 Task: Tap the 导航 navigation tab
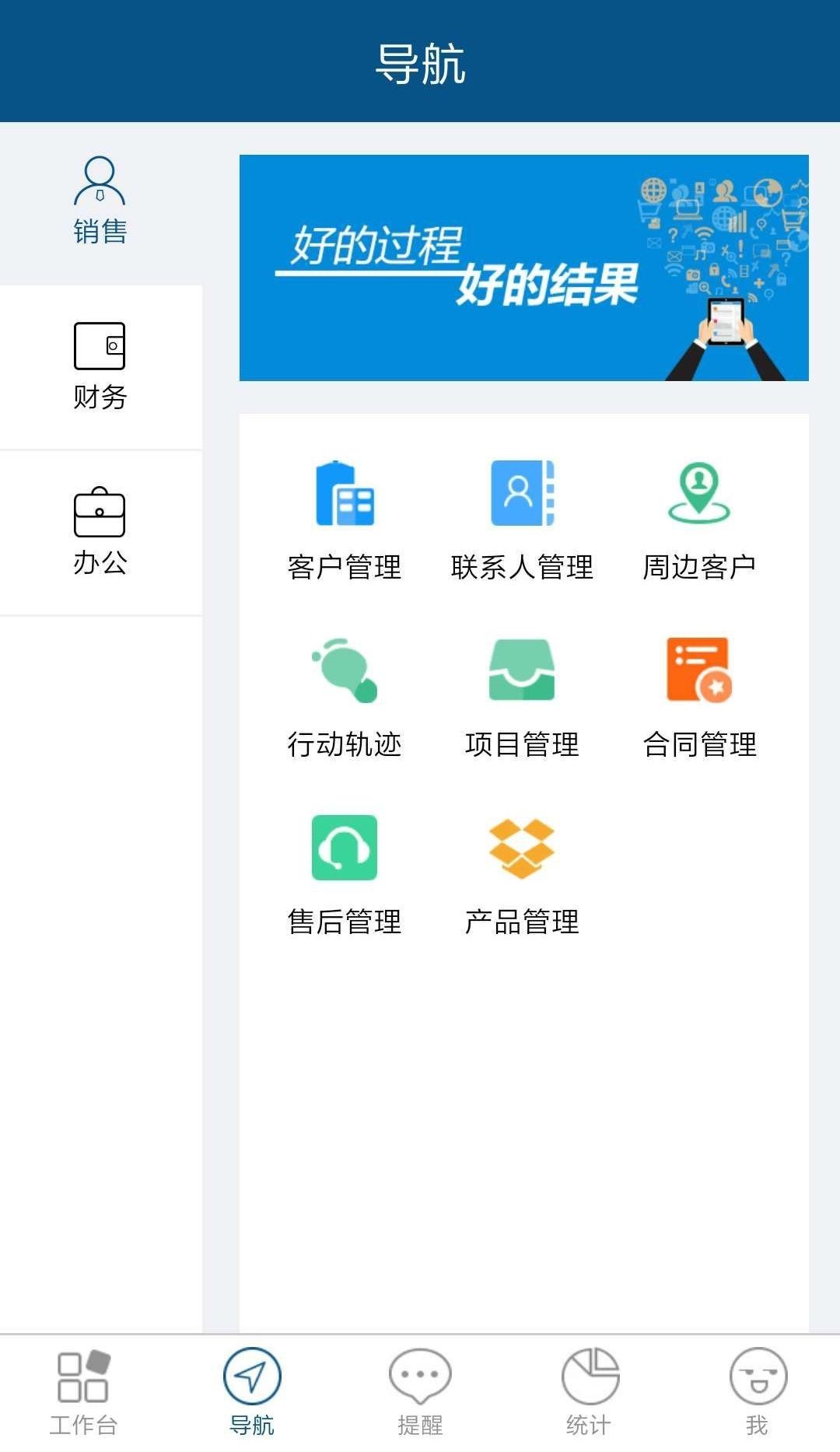point(252,1392)
